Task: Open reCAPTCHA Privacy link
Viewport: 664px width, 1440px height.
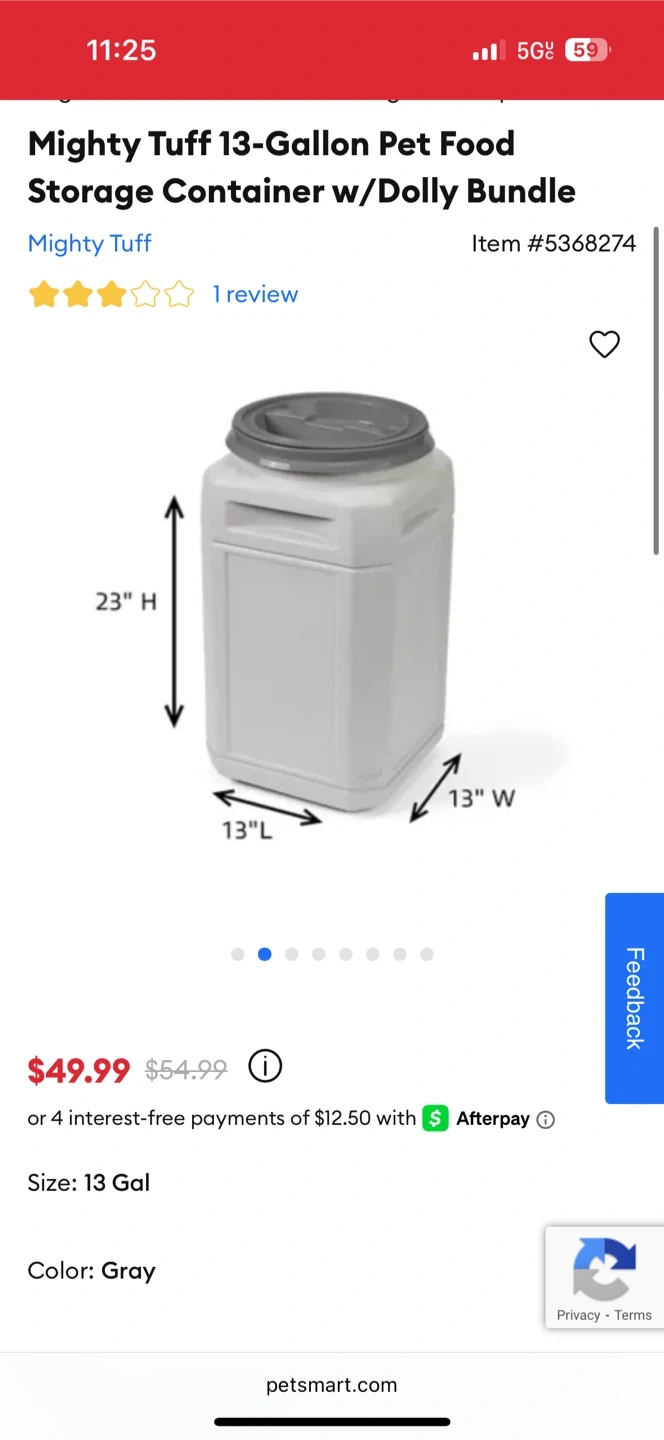Action: click(x=578, y=1315)
